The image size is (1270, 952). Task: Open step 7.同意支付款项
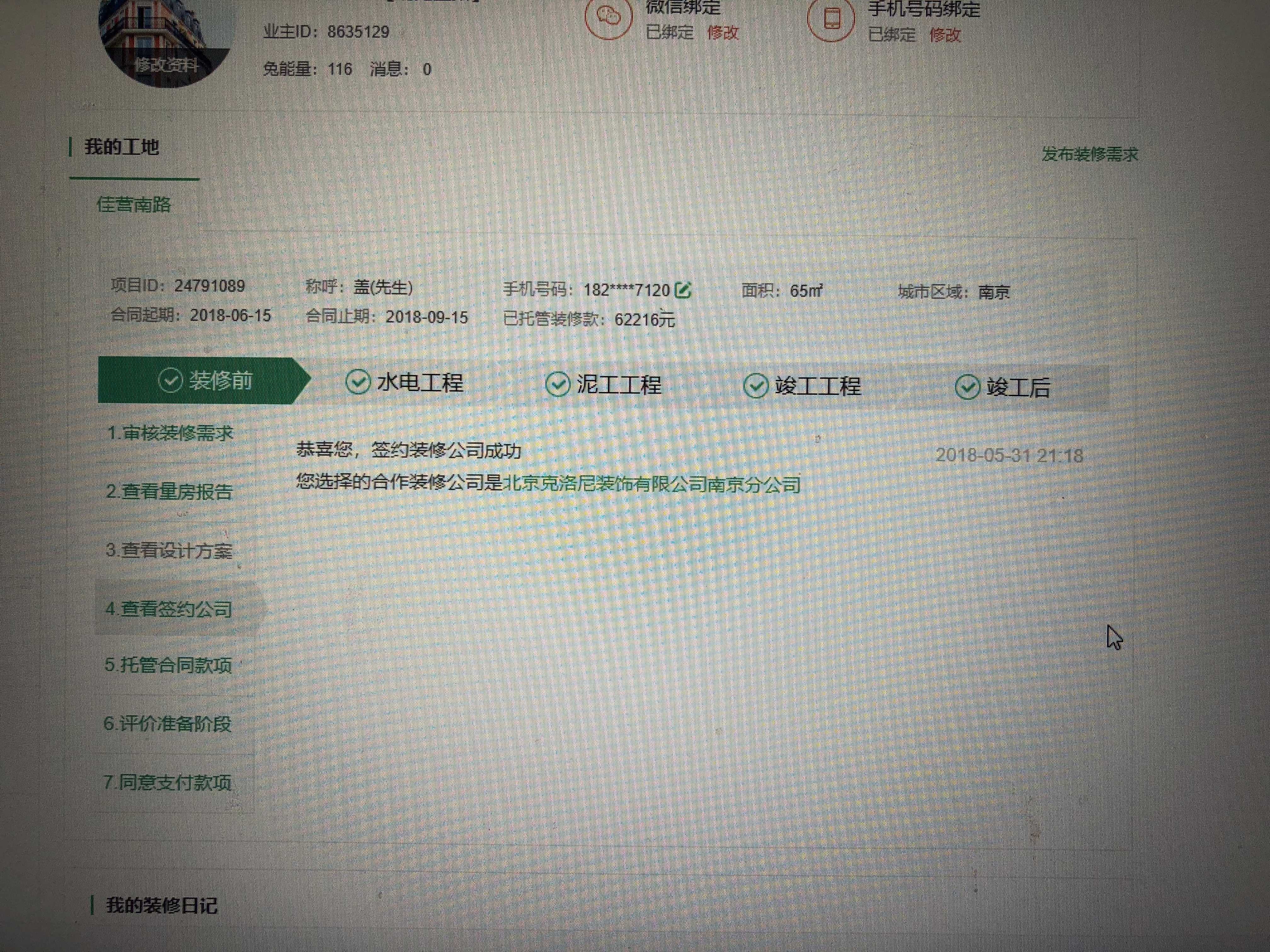[168, 782]
